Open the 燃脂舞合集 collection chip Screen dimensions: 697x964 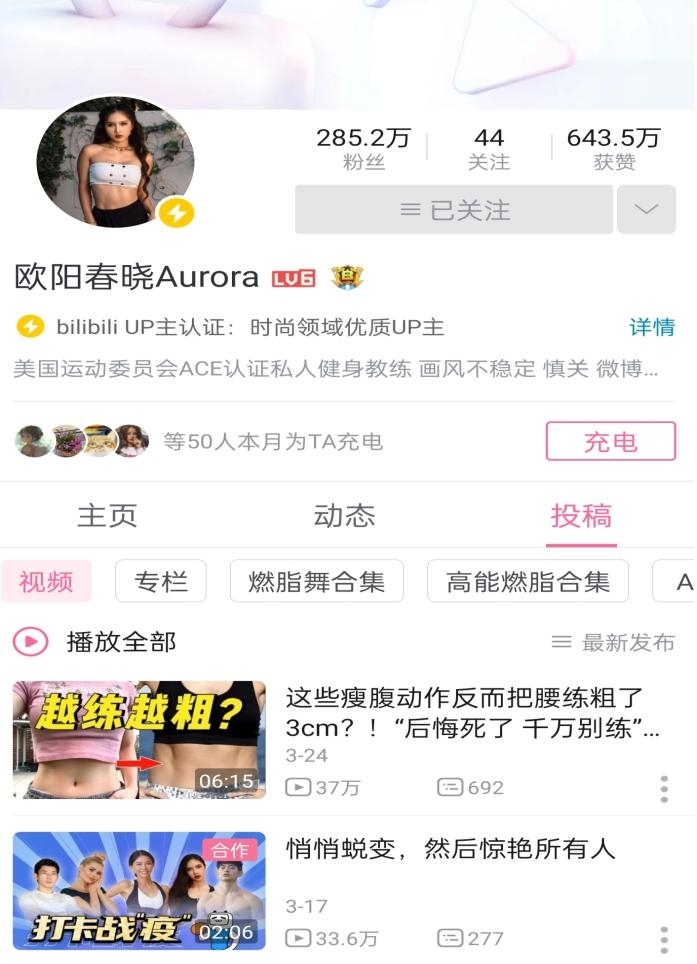pyautogui.click(x=316, y=582)
